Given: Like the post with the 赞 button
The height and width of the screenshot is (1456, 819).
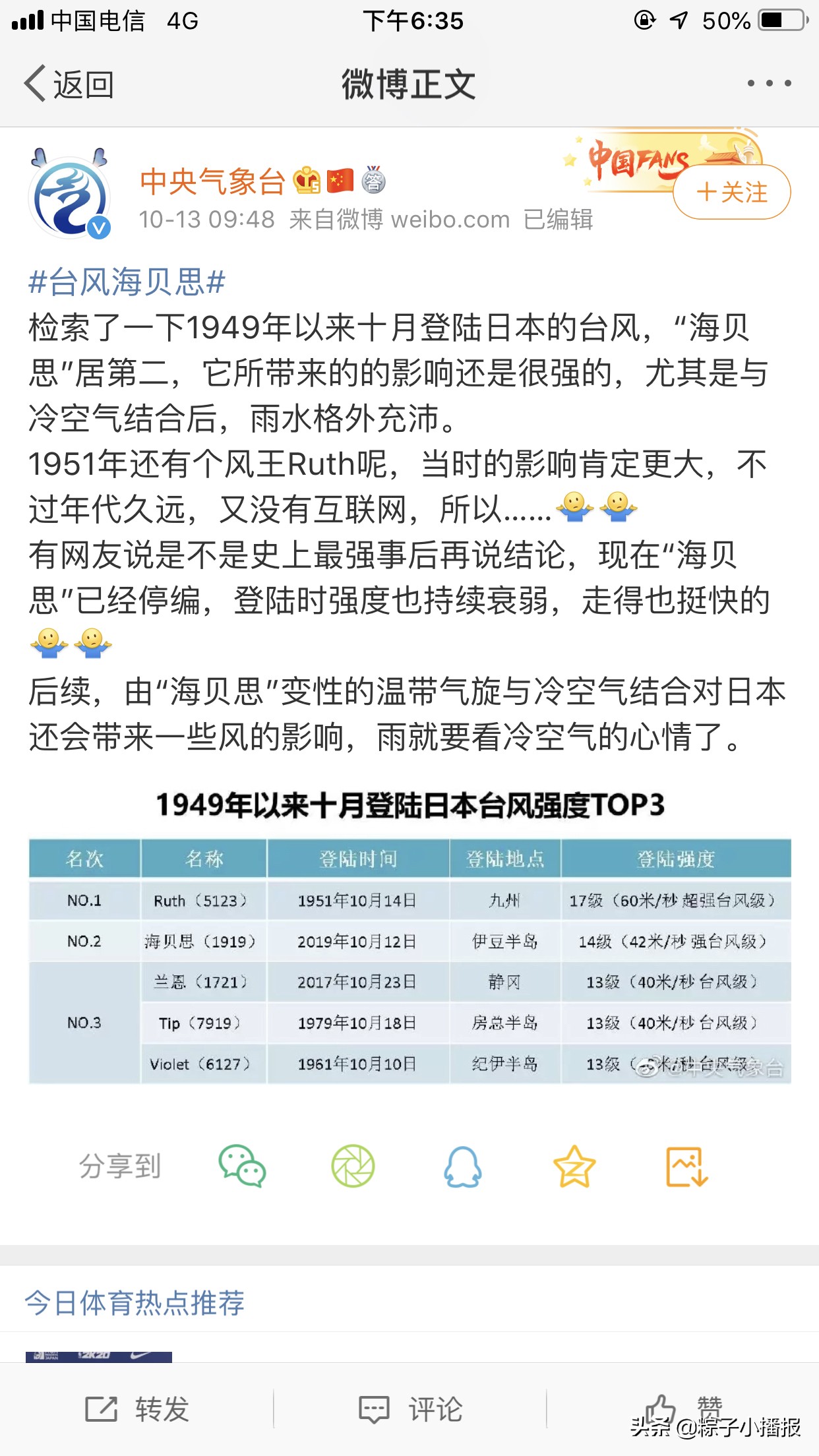Looking at the screenshot, I should click(683, 1409).
